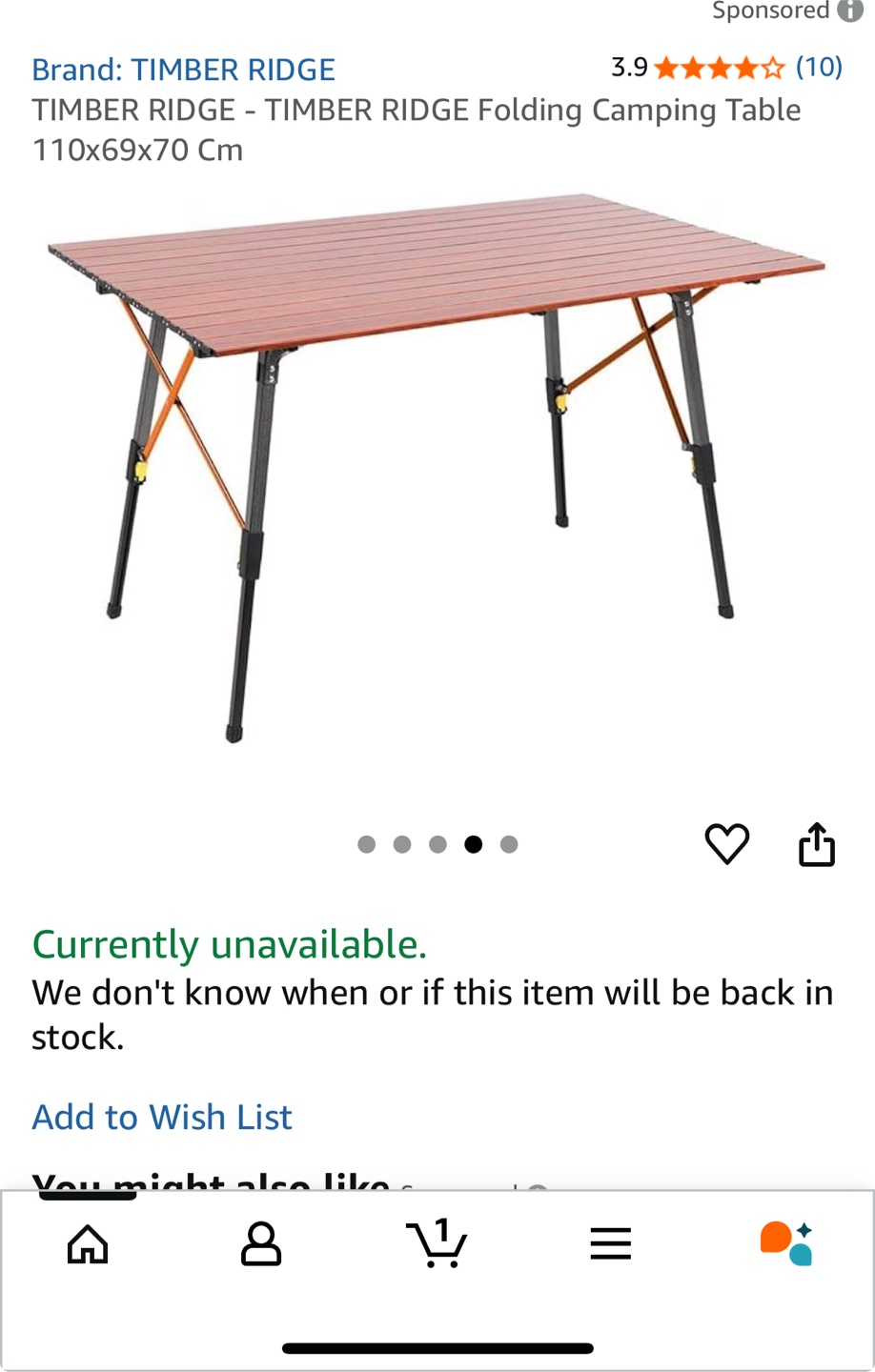Image resolution: width=875 pixels, height=1372 pixels.
Task: Expand the You might also like section
Action: point(211,1181)
